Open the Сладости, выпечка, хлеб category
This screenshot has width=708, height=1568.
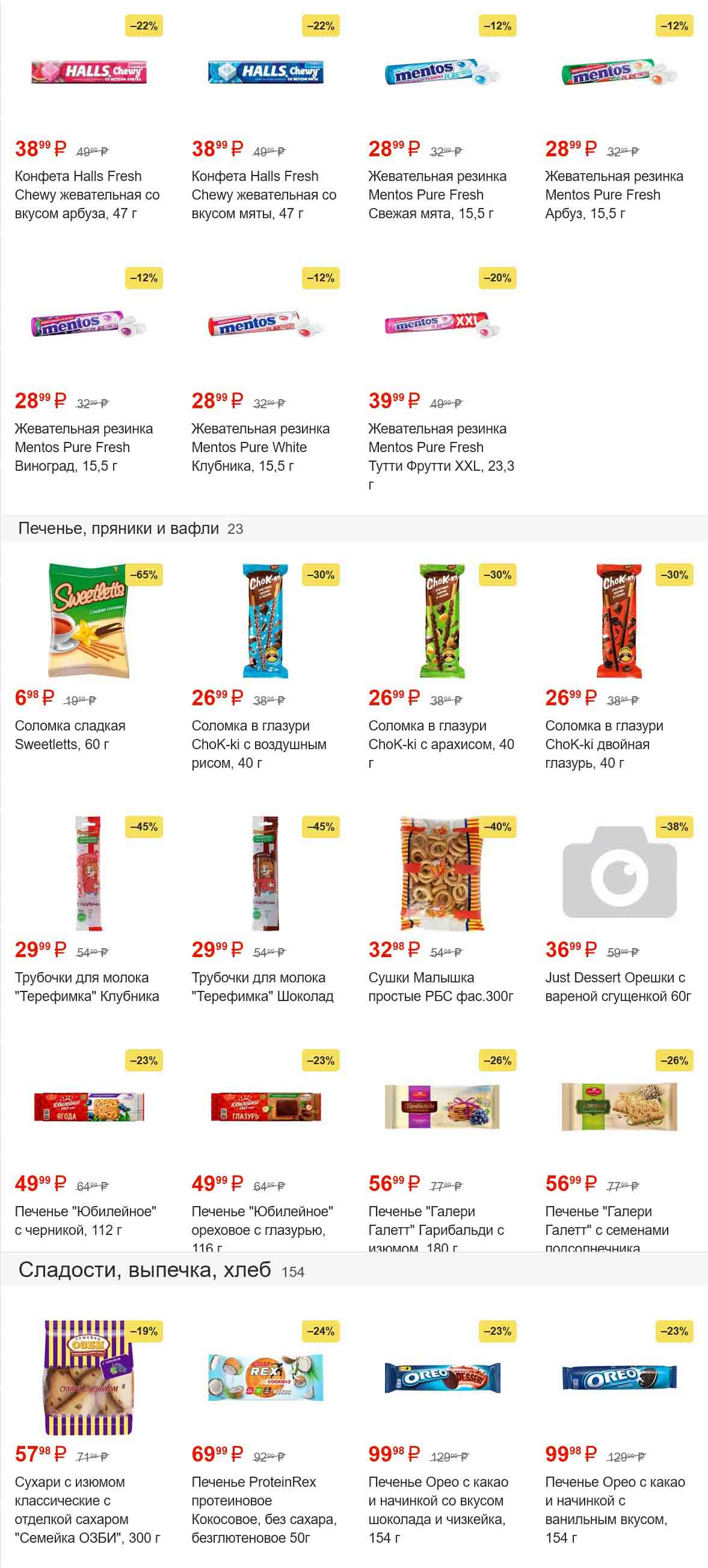pos(145,1270)
